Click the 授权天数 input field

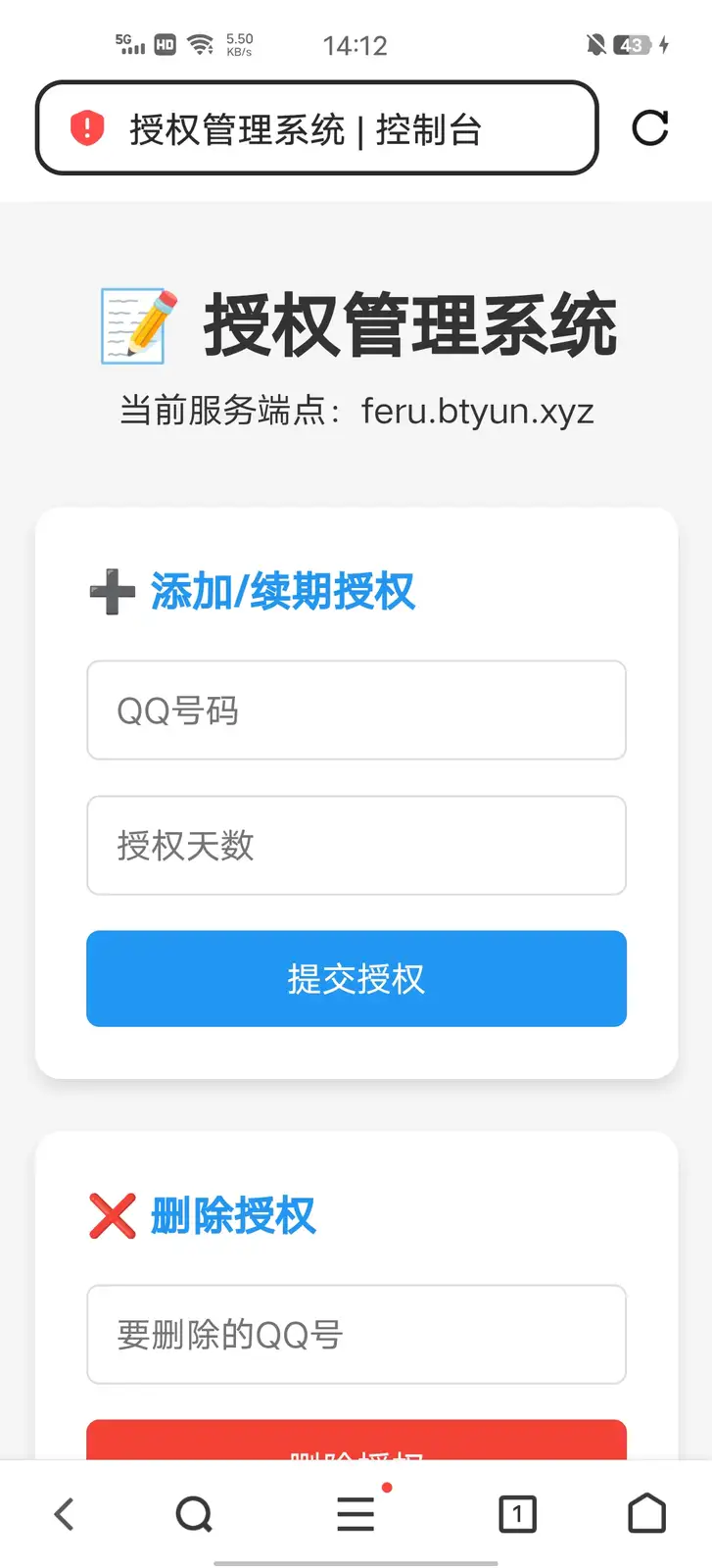pyautogui.click(x=356, y=845)
